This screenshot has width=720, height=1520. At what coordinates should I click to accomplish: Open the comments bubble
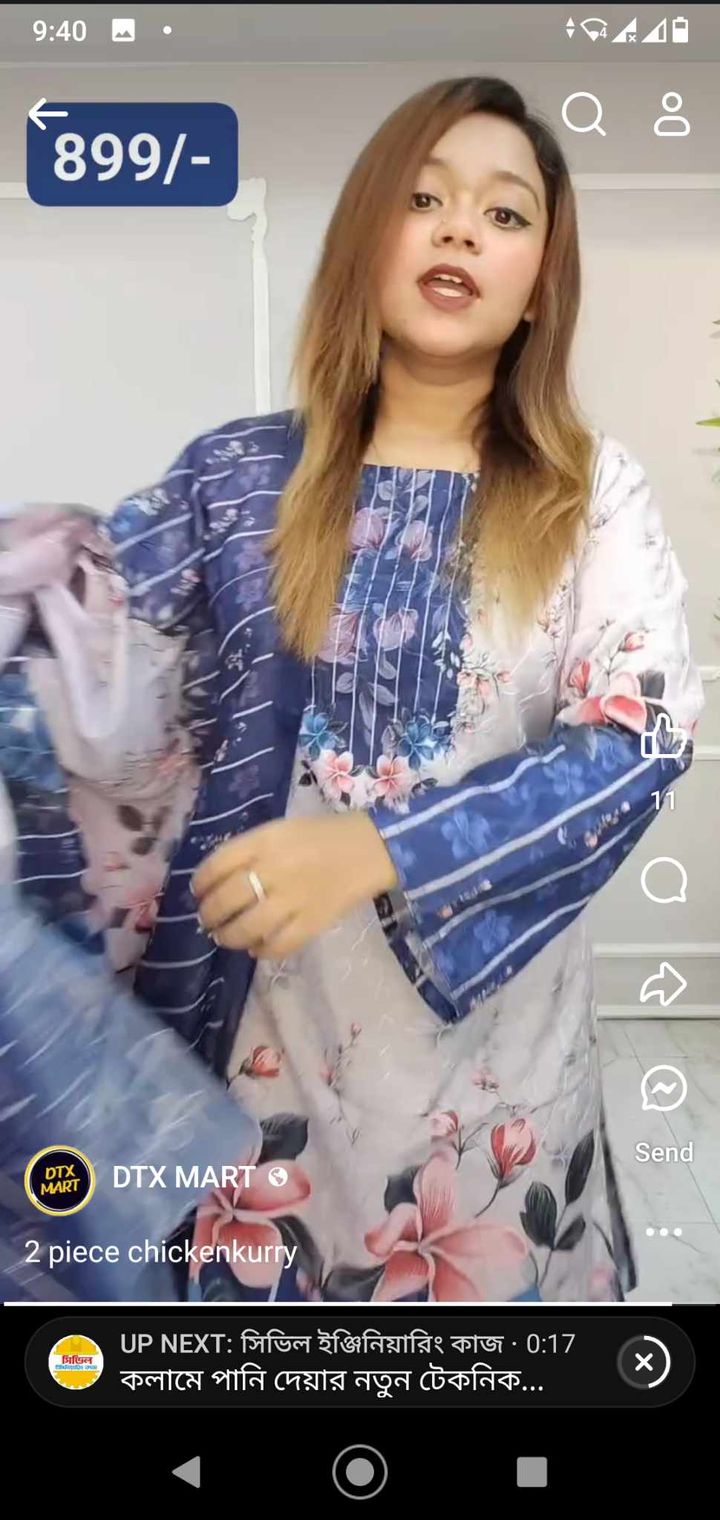click(664, 882)
